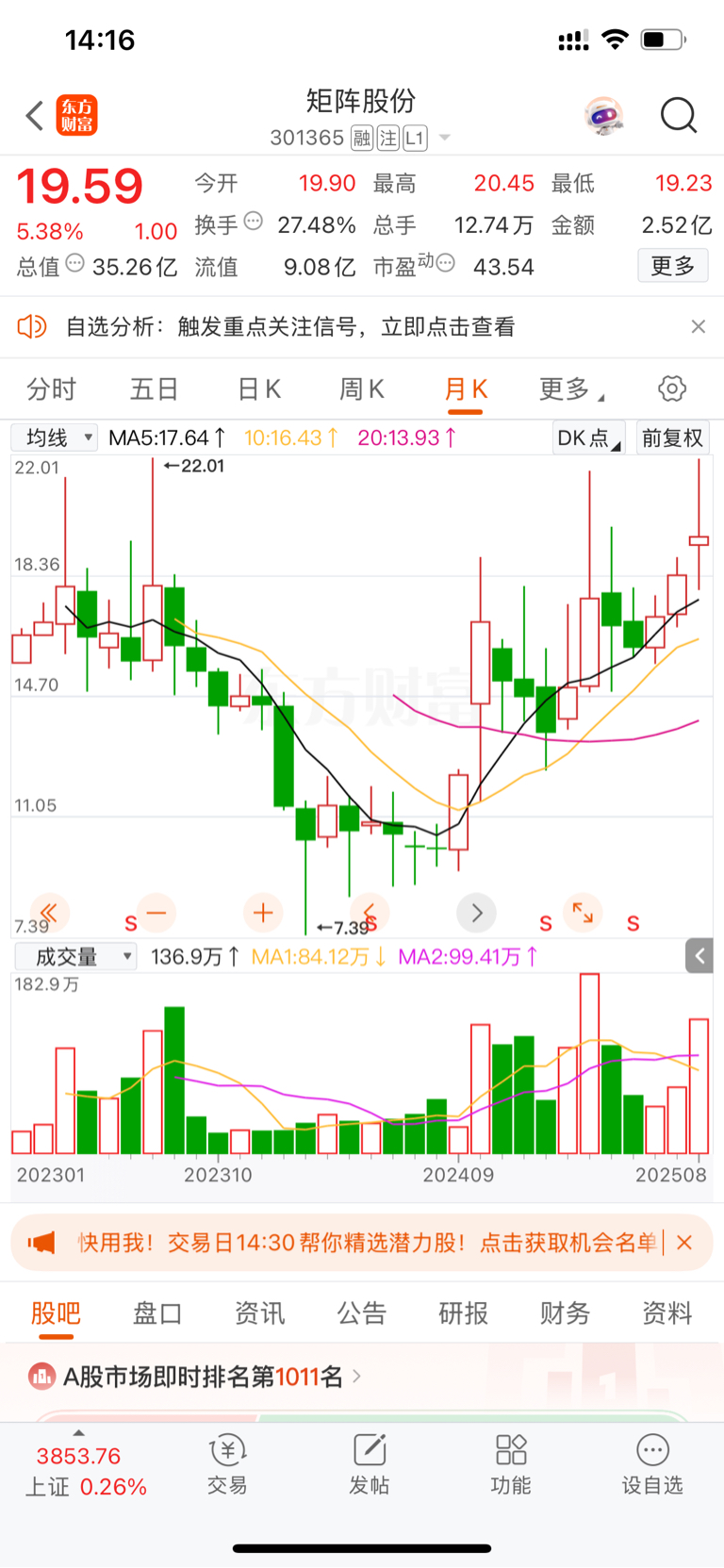Zoom out the chart with minus button
Viewport: 724px width, 1568px height.
coord(156,913)
